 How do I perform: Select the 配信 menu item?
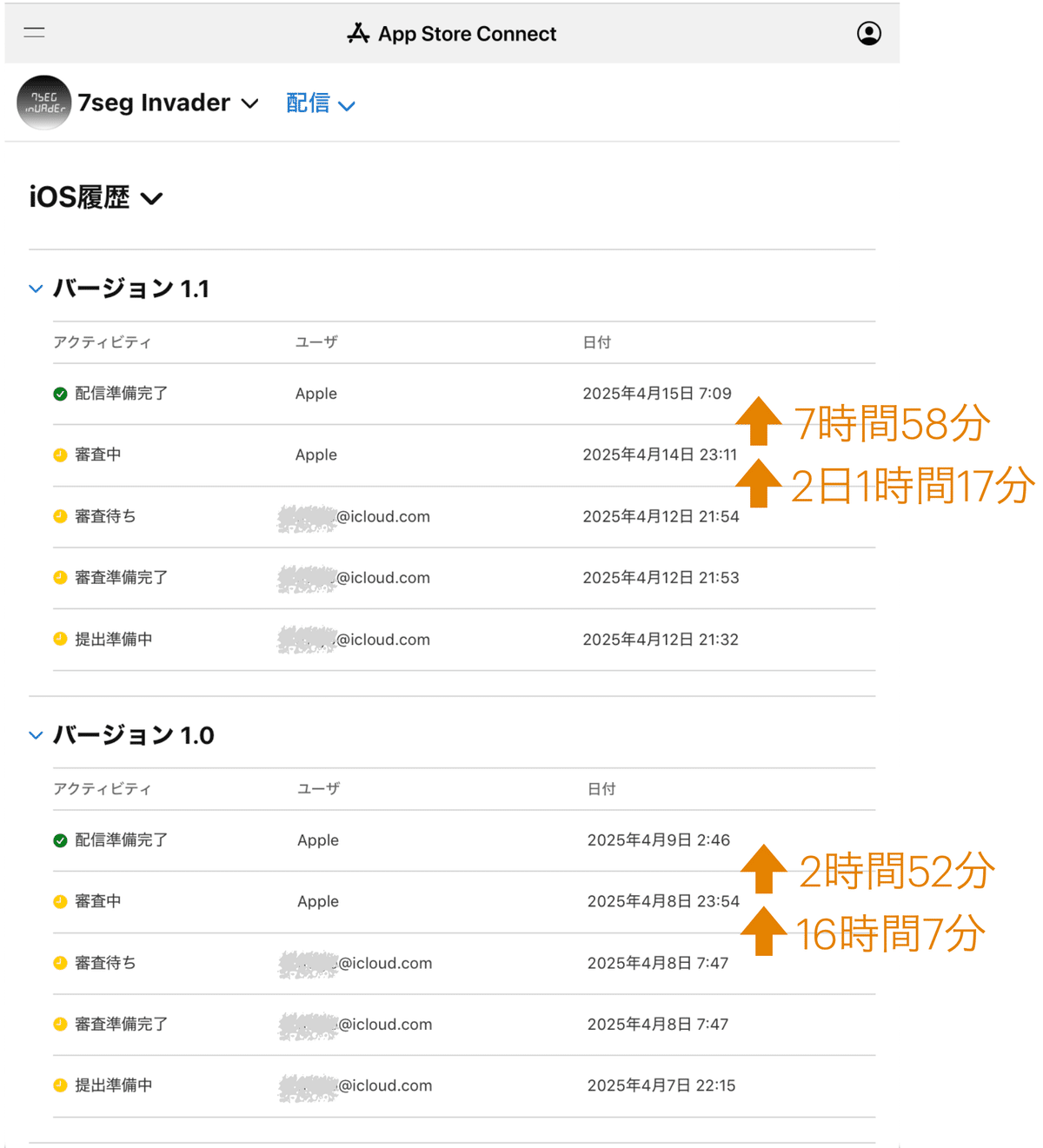[308, 103]
